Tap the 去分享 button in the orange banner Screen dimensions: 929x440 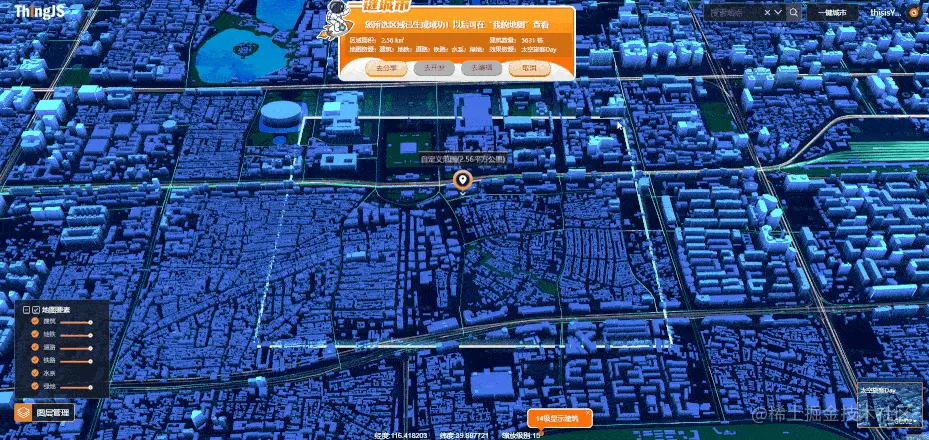[x=386, y=68]
